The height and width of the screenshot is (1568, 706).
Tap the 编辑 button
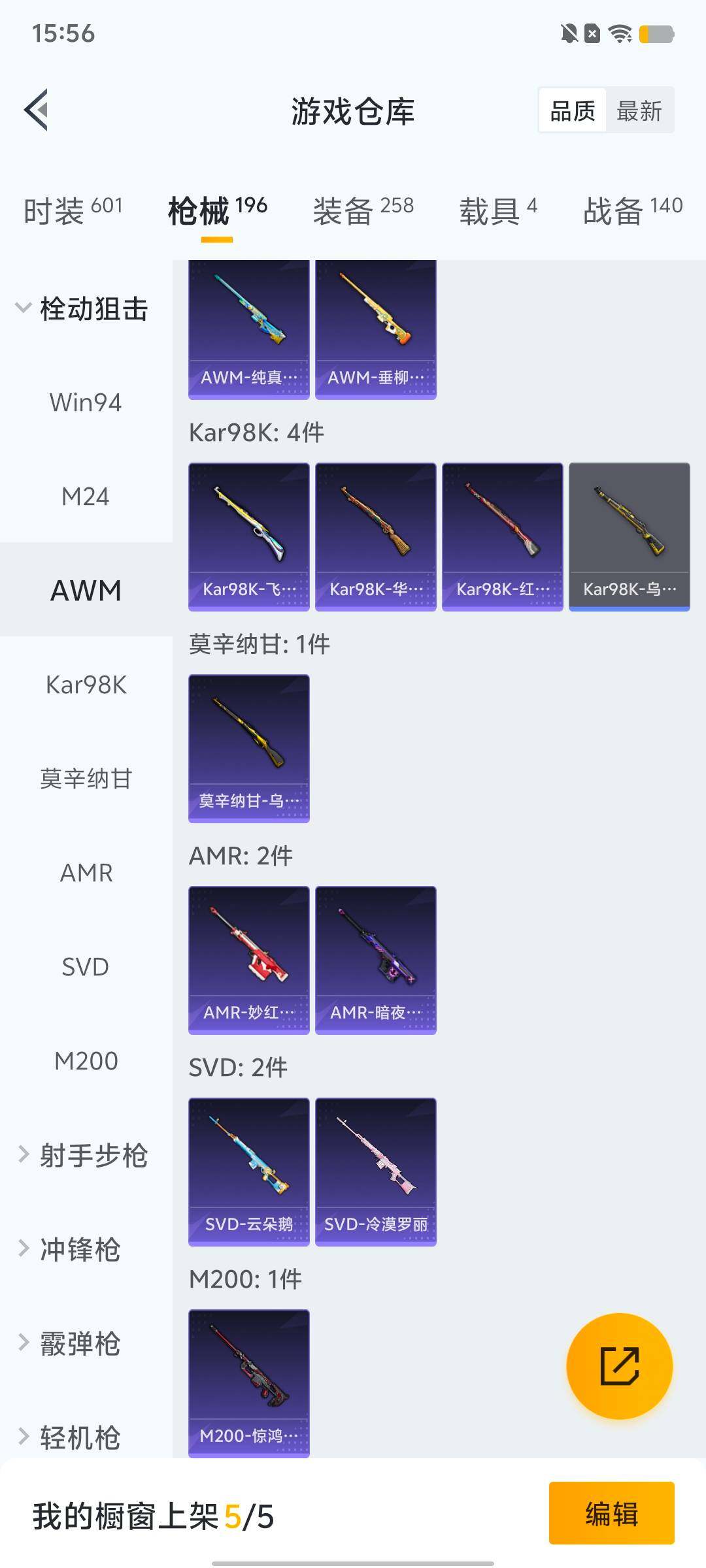tap(611, 1513)
